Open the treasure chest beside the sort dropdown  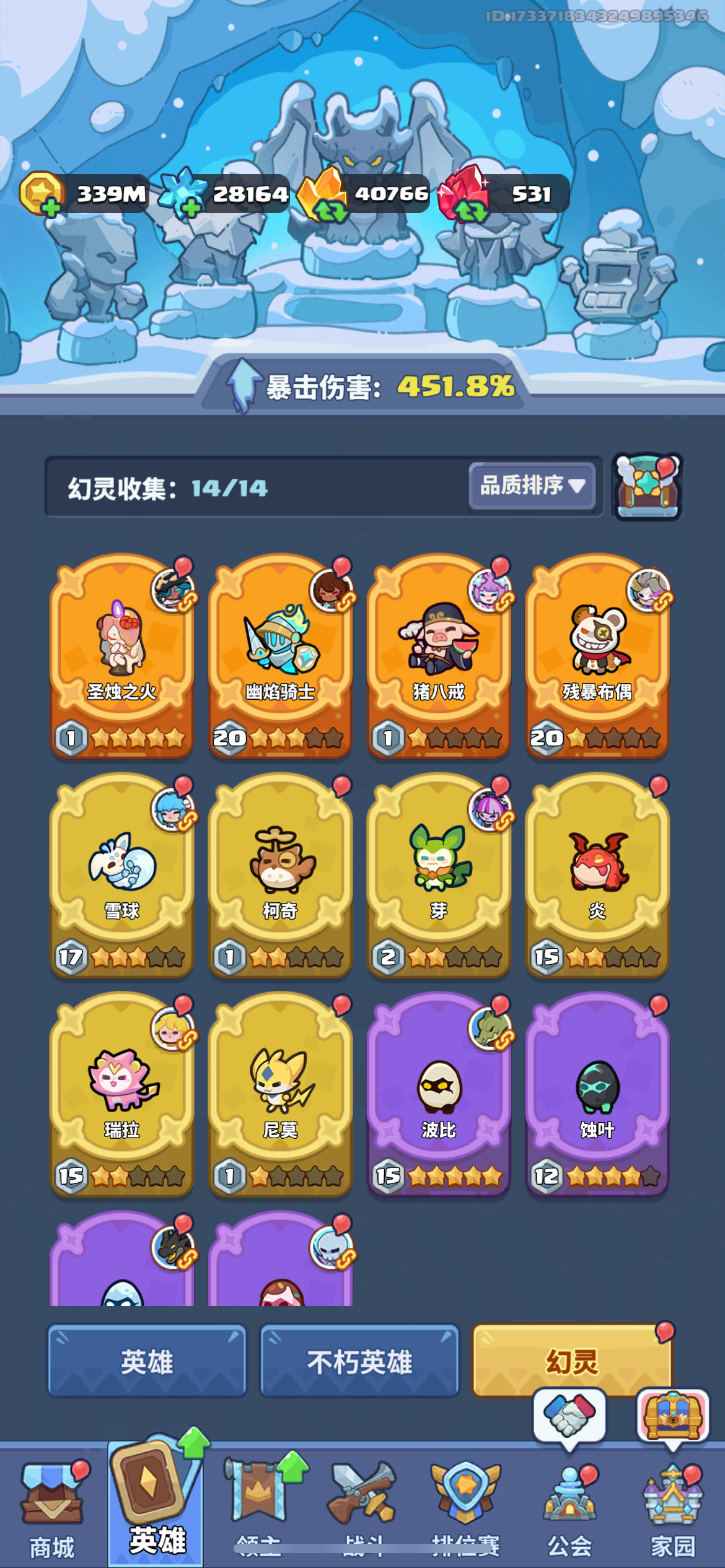coord(648,486)
